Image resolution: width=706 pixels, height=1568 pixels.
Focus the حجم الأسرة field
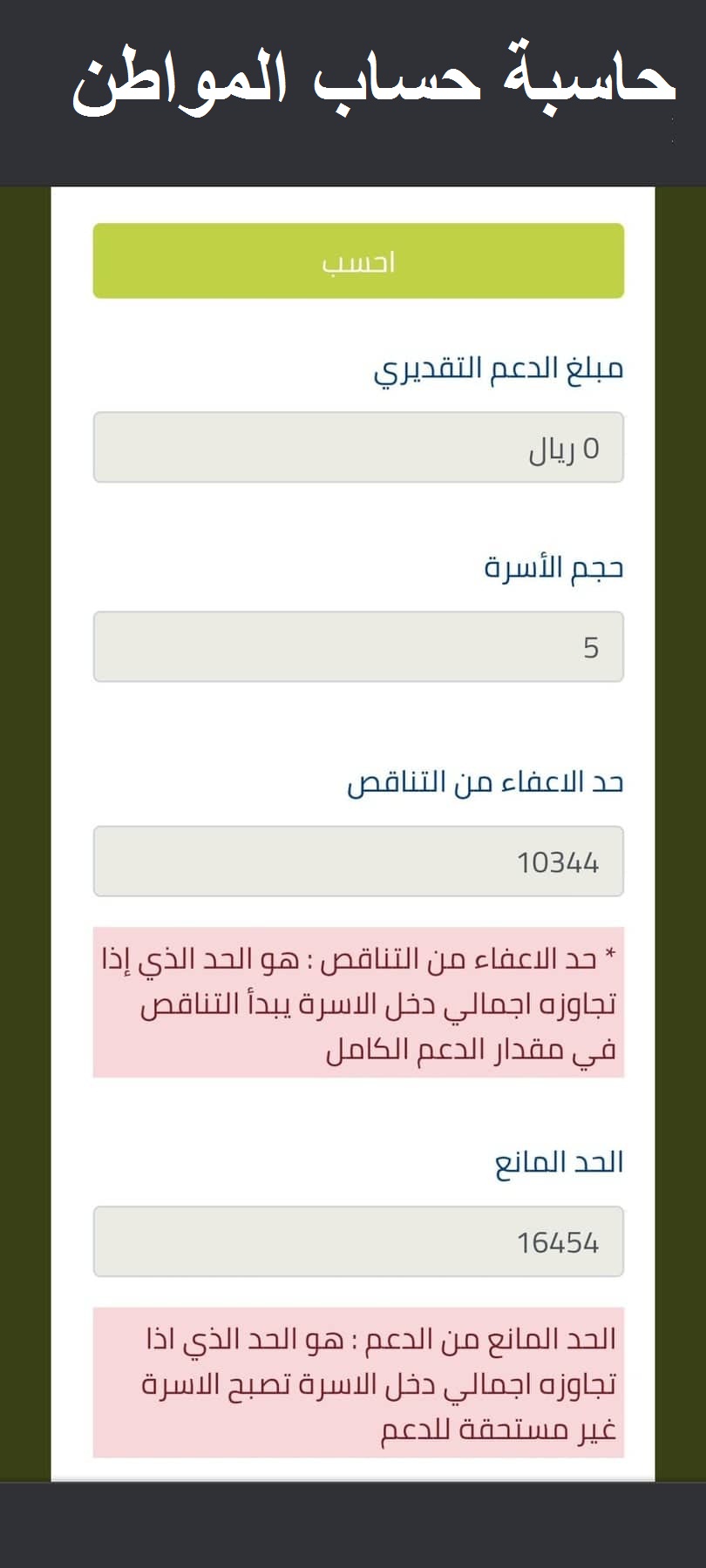[358, 646]
